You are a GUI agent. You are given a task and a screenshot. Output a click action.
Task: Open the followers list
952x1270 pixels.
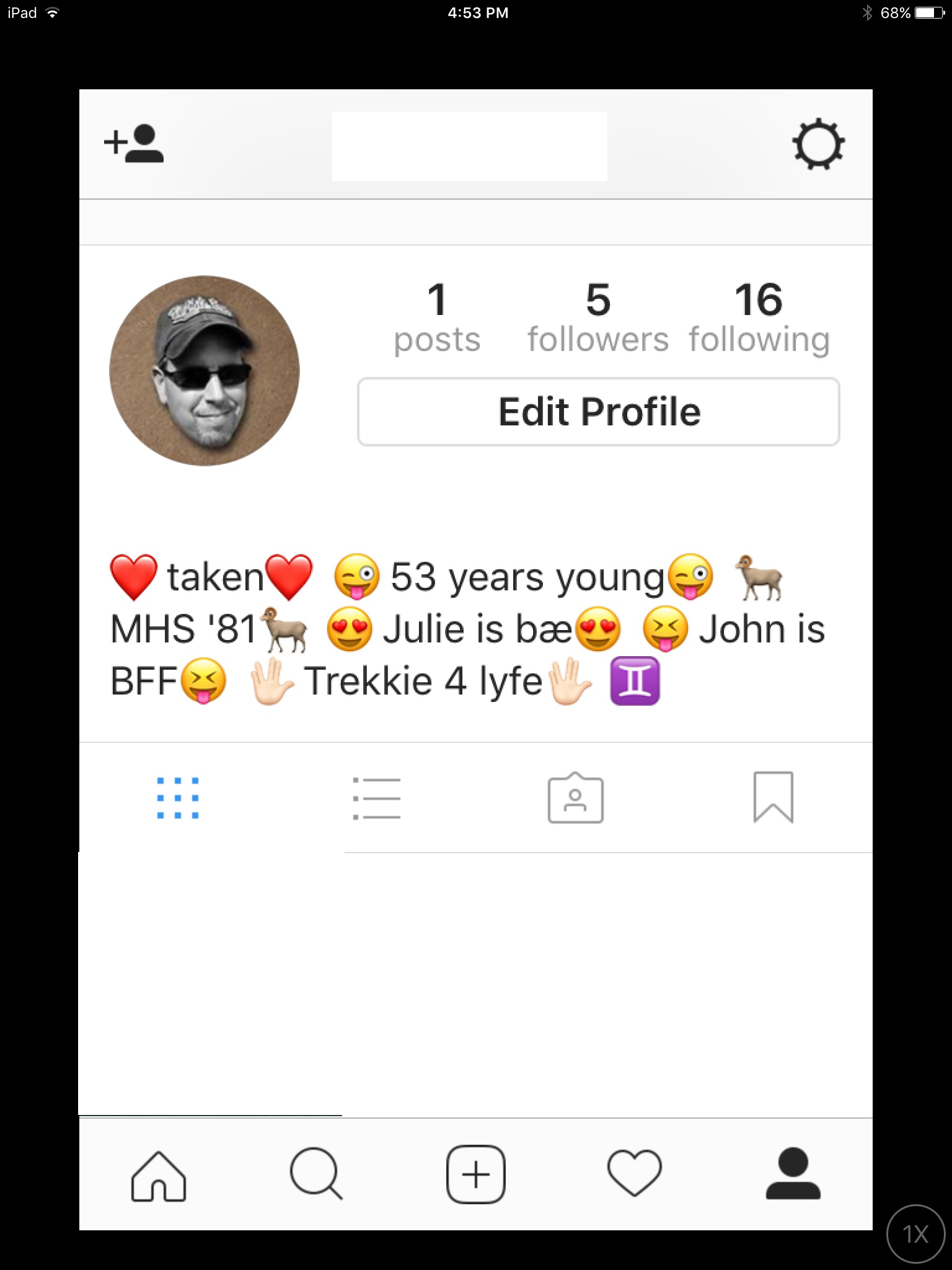coord(598,317)
